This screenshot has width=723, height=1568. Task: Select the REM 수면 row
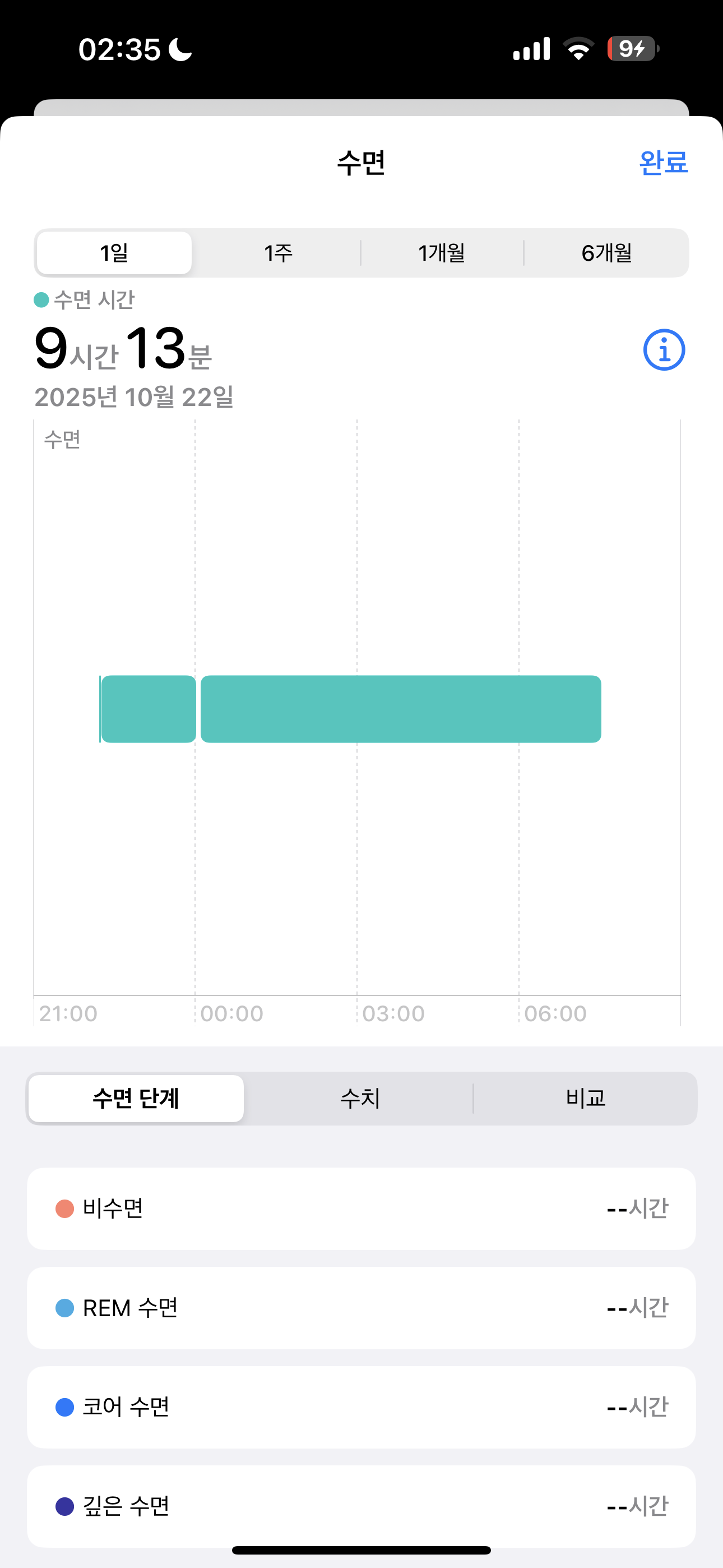361,1307
